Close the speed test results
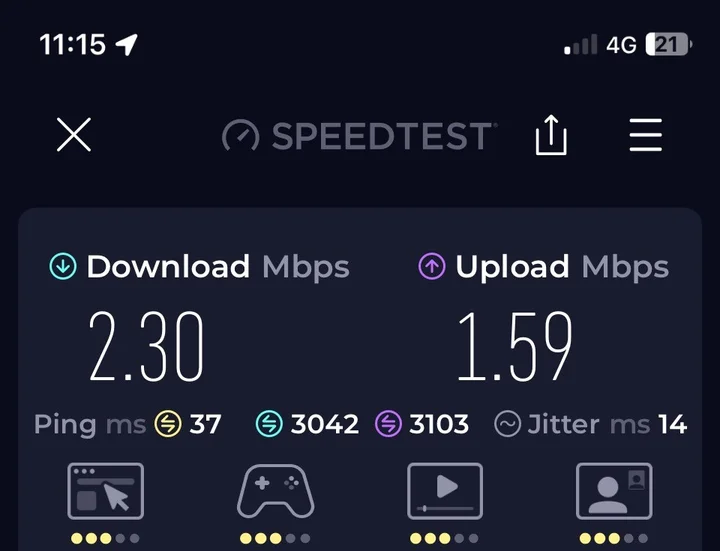 click(74, 135)
